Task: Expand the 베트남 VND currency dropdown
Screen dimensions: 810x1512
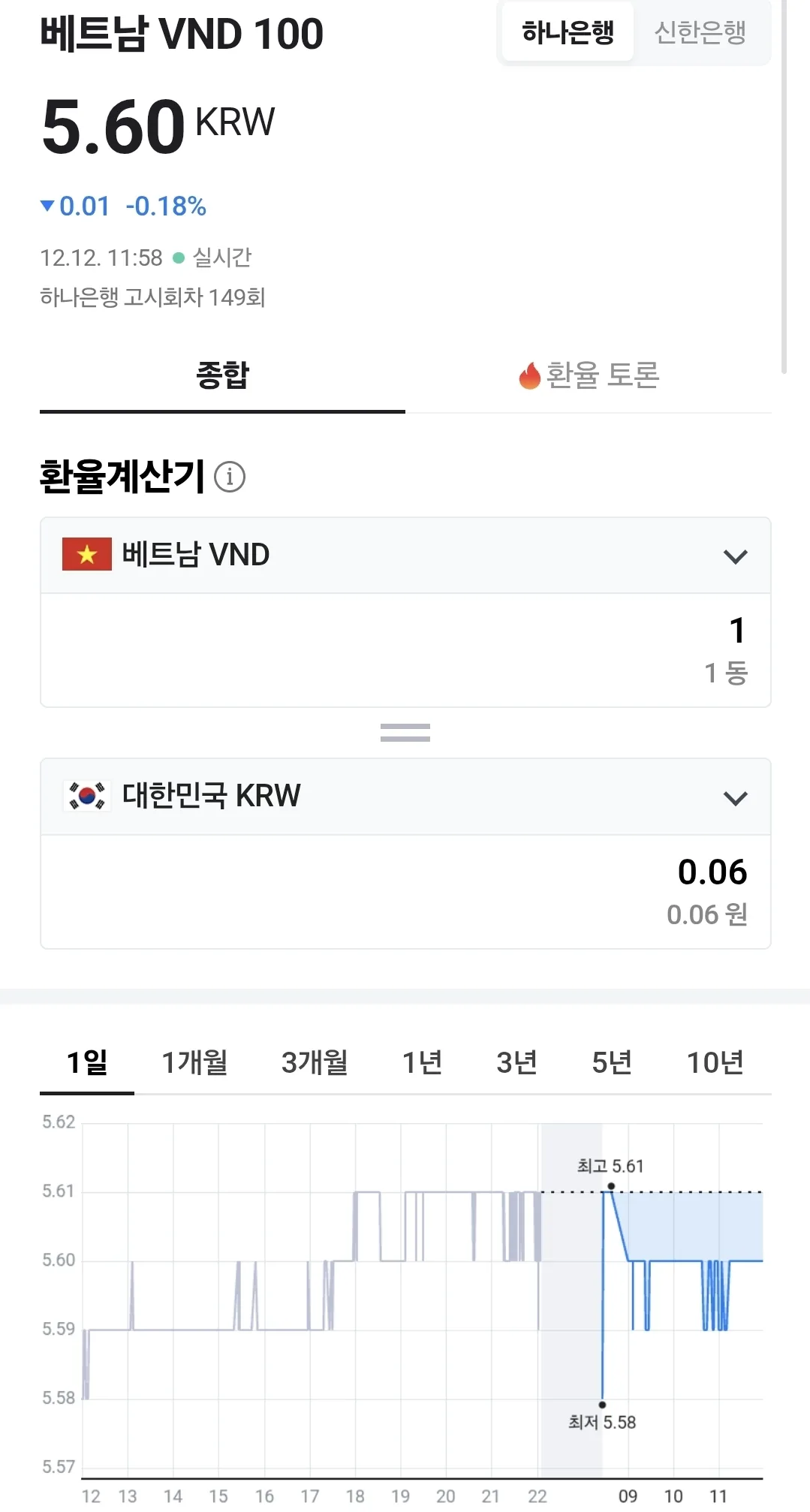Action: pos(405,556)
